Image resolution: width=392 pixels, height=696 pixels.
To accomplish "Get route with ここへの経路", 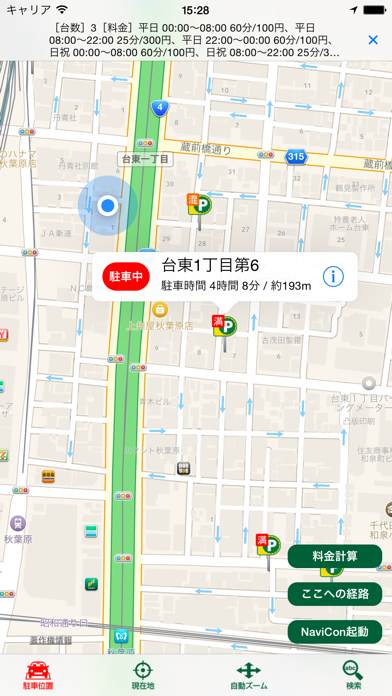I will pos(335,594).
